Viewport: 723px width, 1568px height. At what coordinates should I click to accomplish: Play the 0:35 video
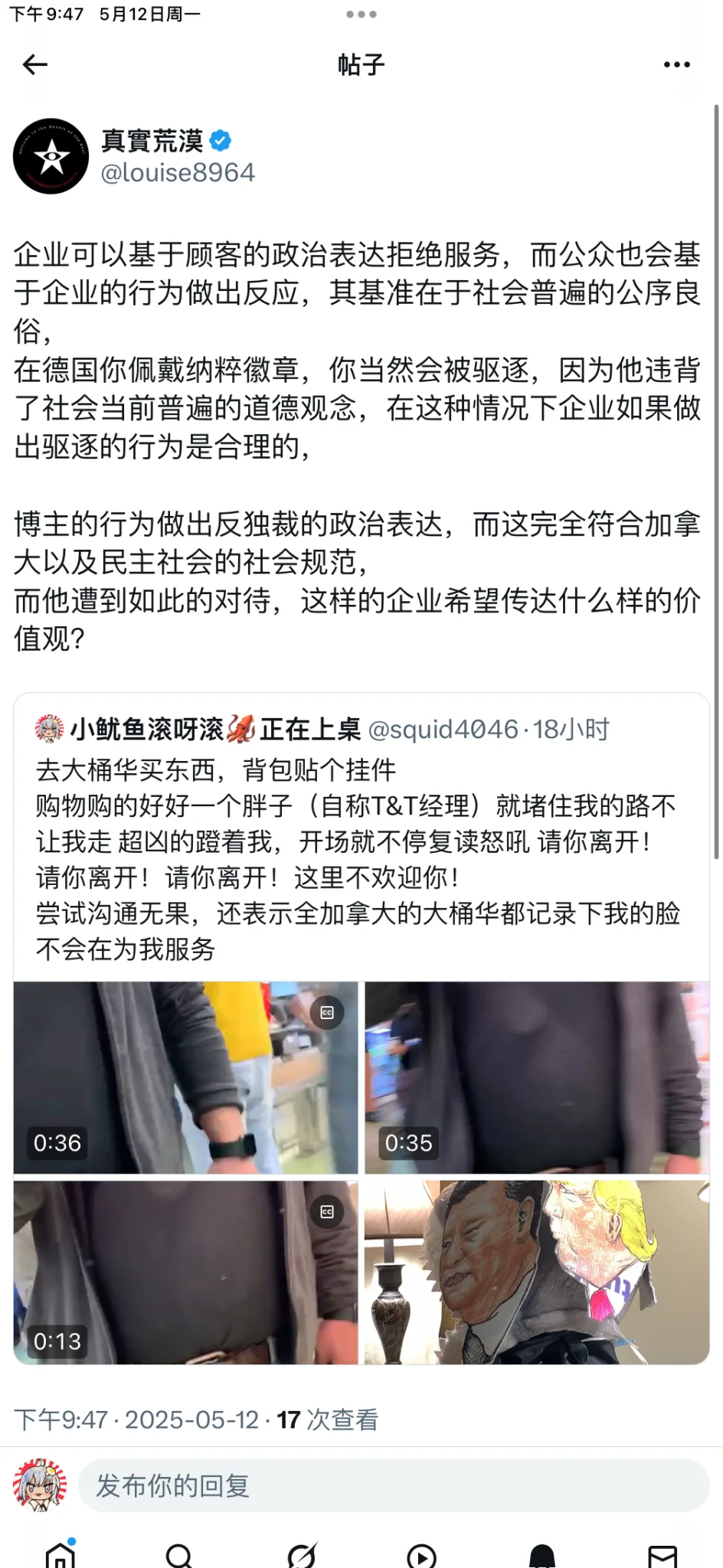point(536,1077)
